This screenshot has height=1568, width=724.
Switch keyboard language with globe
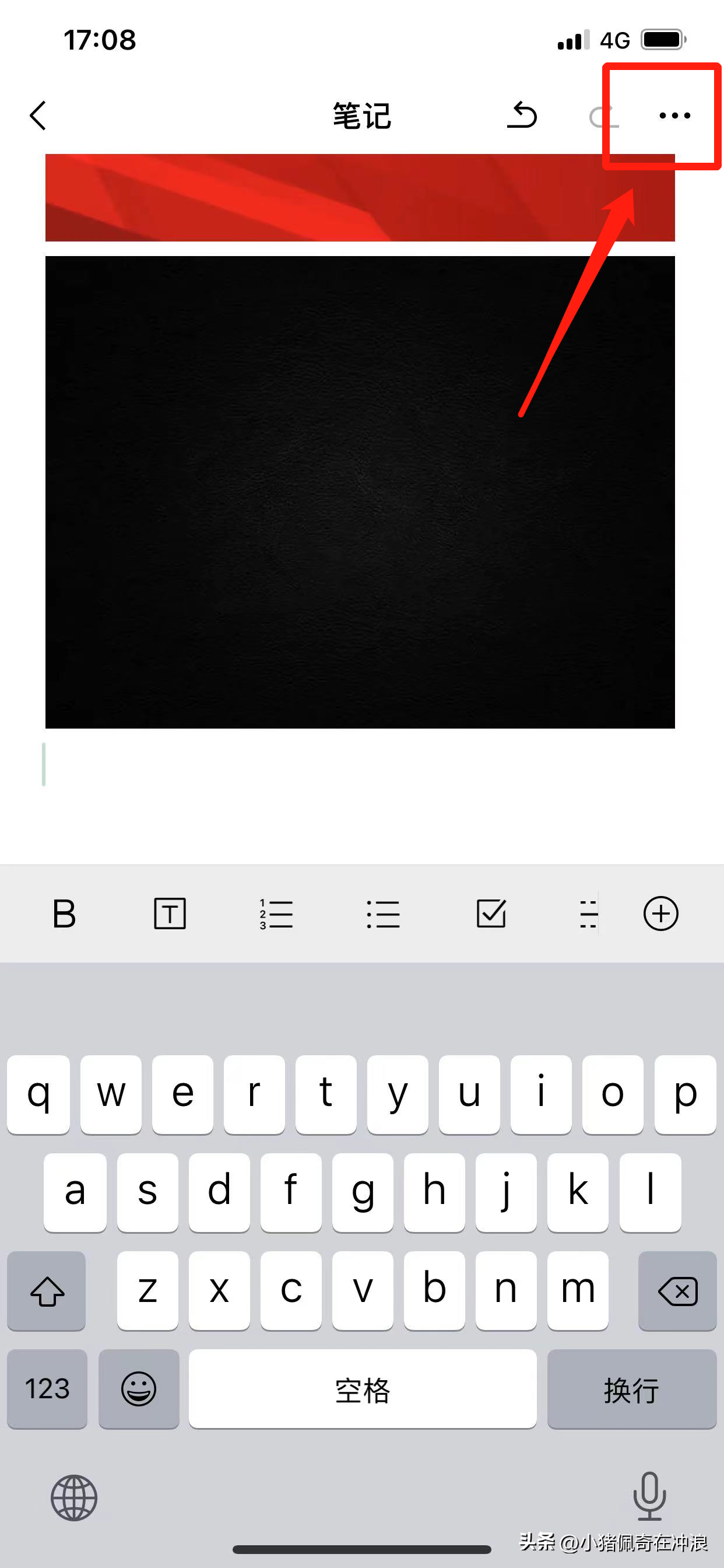(73, 1498)
